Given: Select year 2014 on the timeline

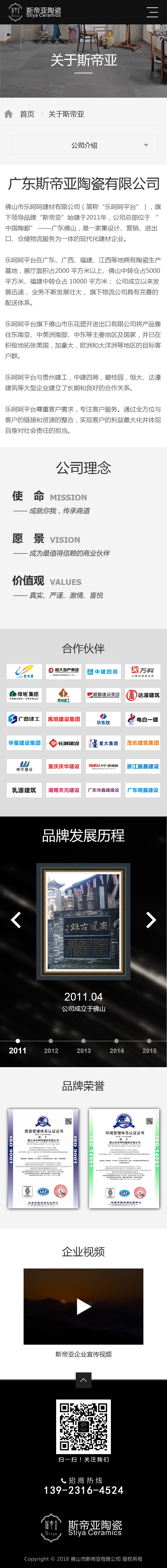Looking at the screenshot, I should coord(116,1050).
